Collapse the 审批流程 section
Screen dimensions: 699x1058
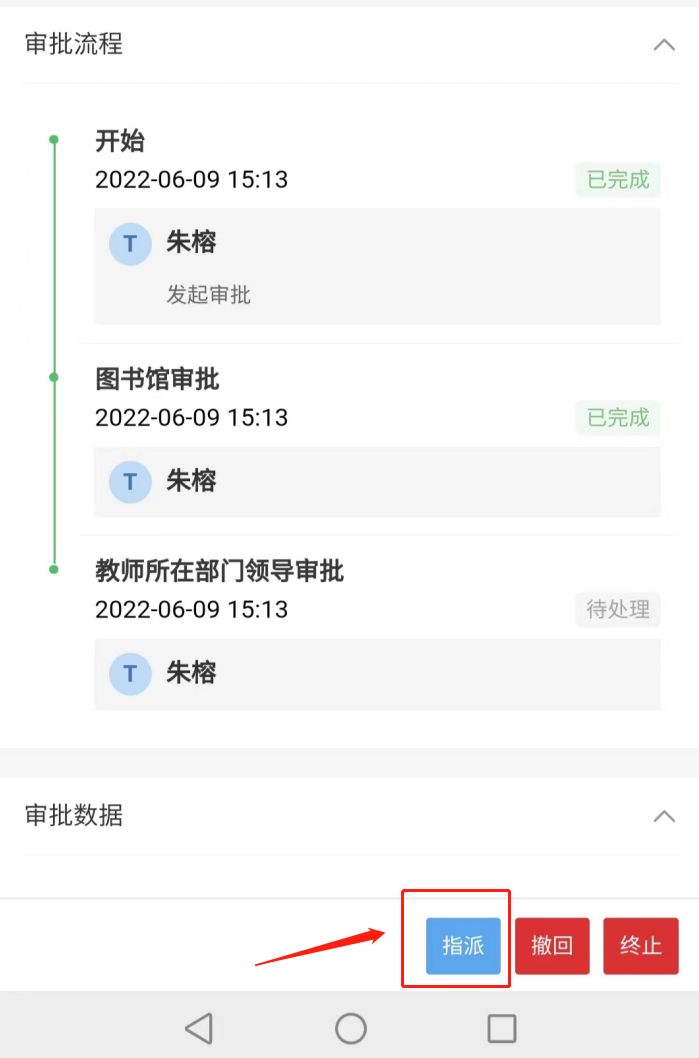coord(663,45)
